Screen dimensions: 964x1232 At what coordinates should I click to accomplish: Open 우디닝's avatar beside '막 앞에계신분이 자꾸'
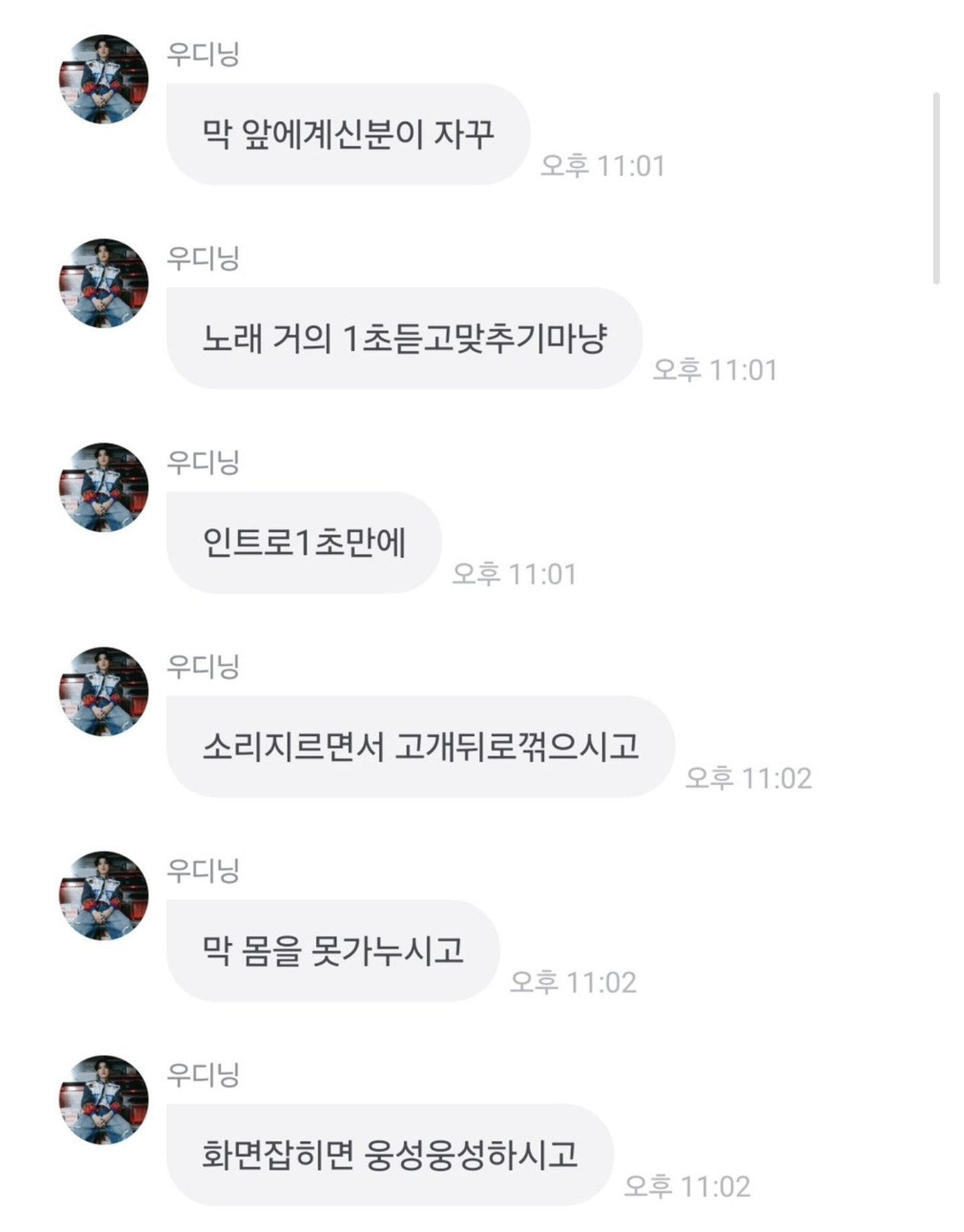tap(104, 79)
